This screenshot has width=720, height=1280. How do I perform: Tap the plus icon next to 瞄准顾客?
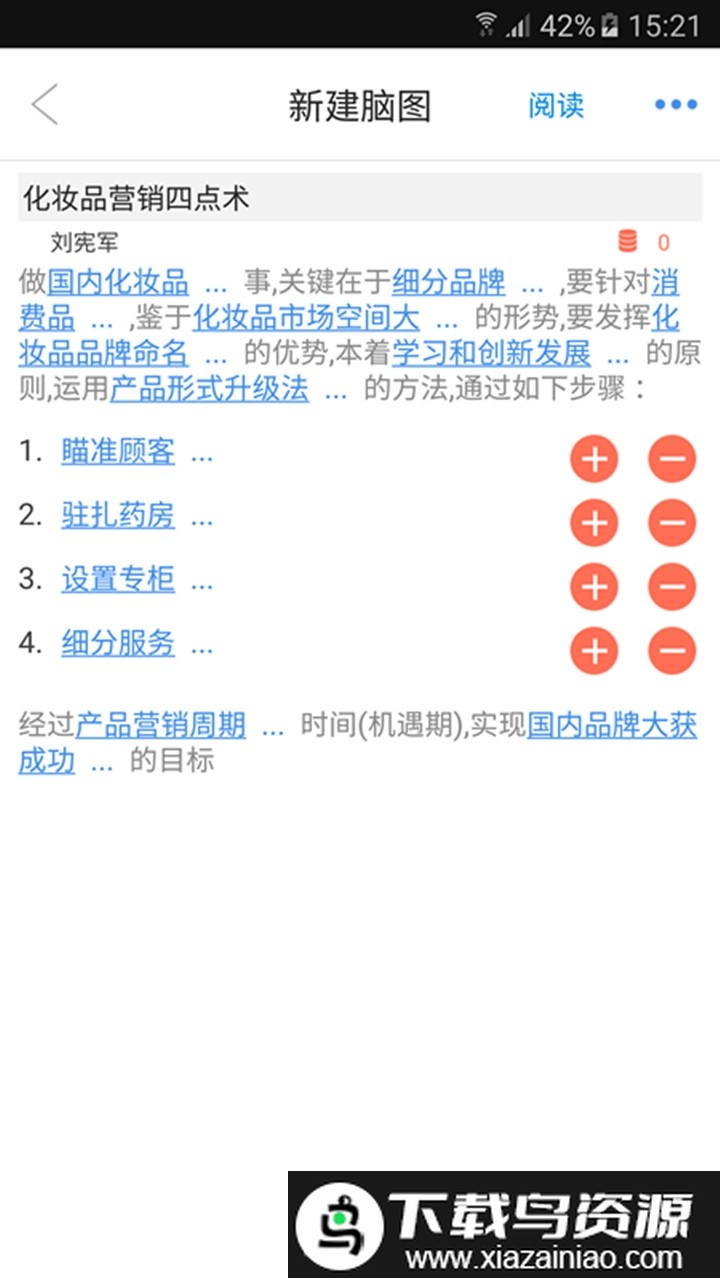593,459
